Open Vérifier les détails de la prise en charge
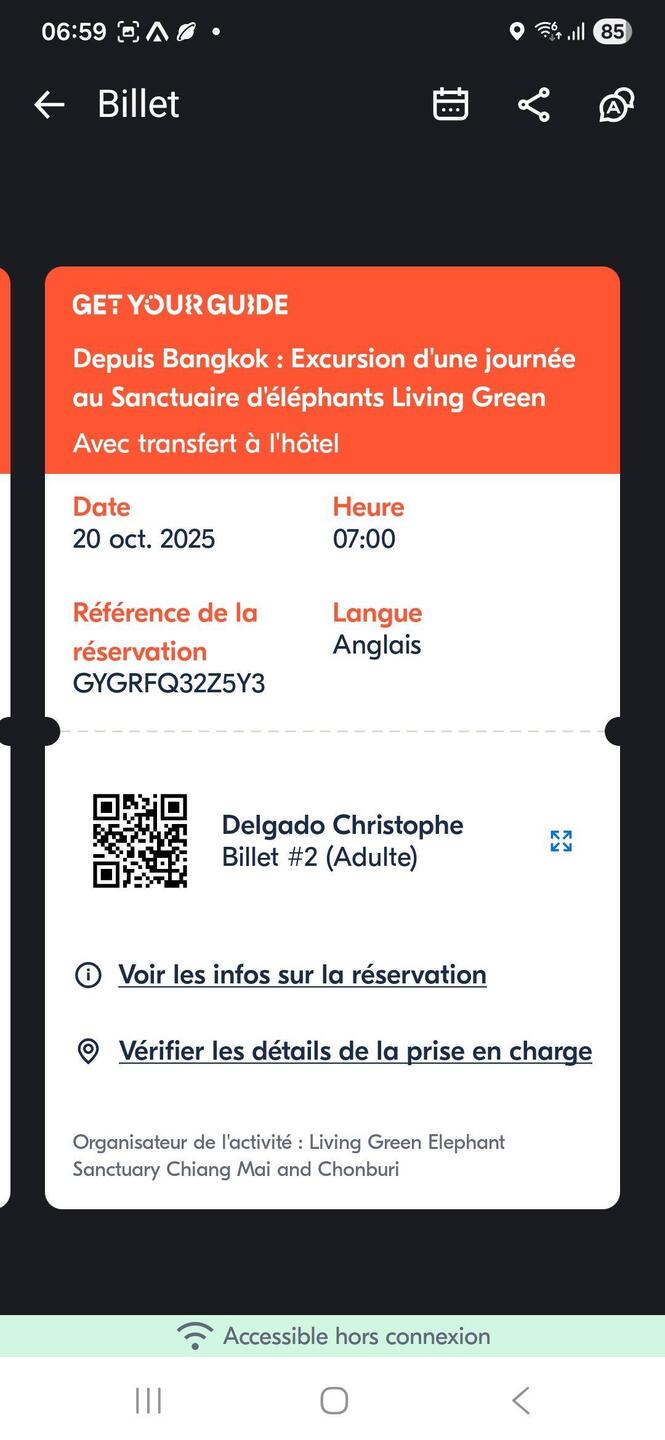Screen dimensions: 665x1440 [355, 1051]
